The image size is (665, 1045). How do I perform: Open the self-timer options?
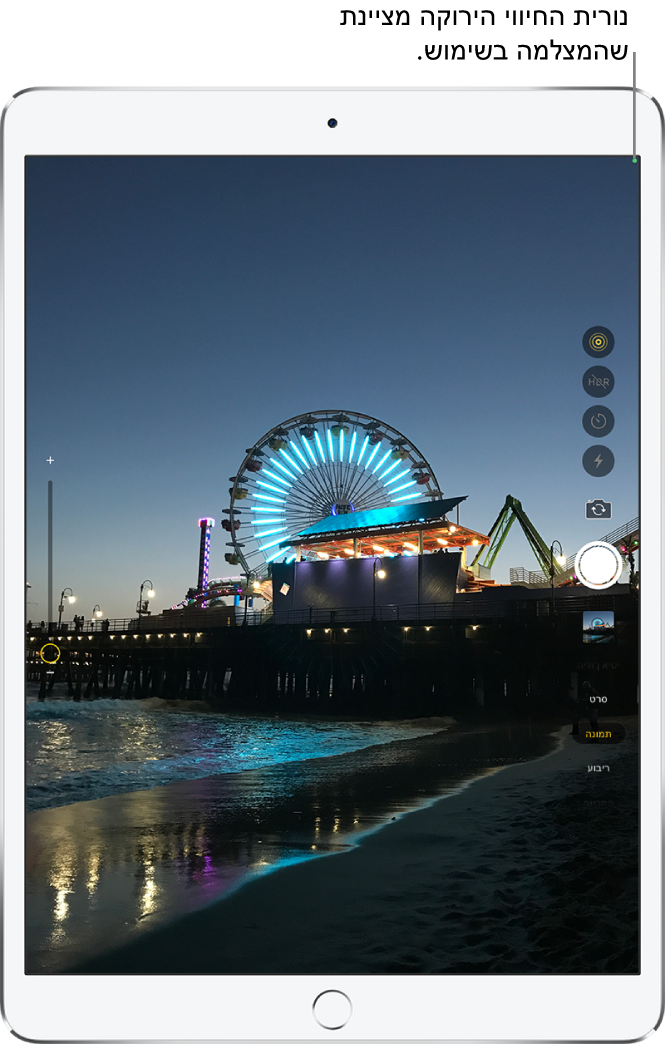click(598, 421)
